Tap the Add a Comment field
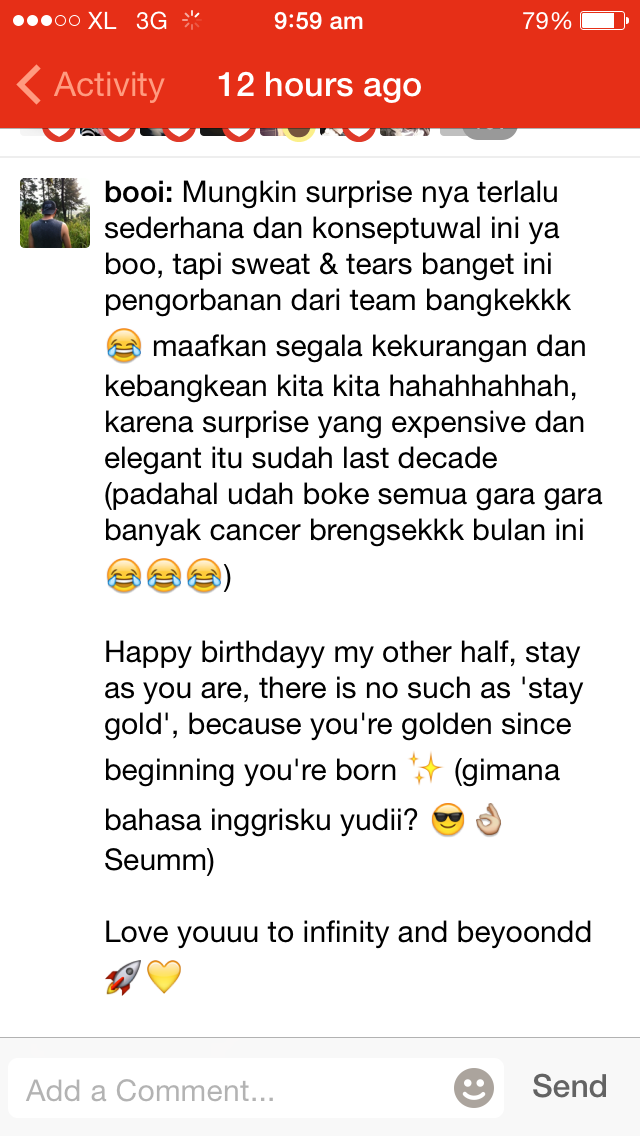The width and height of the screenshot is (640, 1136). pyautogui.click(x=230, y=1089)
